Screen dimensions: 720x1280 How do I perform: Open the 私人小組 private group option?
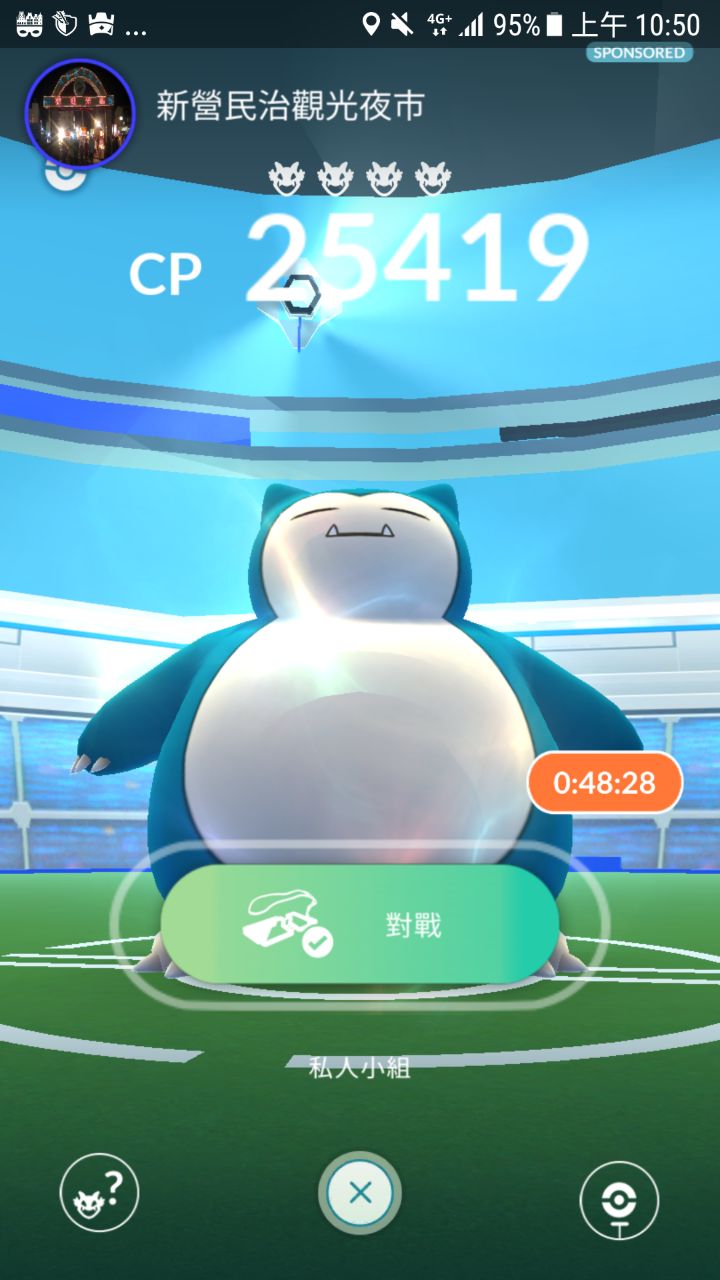360,1068
